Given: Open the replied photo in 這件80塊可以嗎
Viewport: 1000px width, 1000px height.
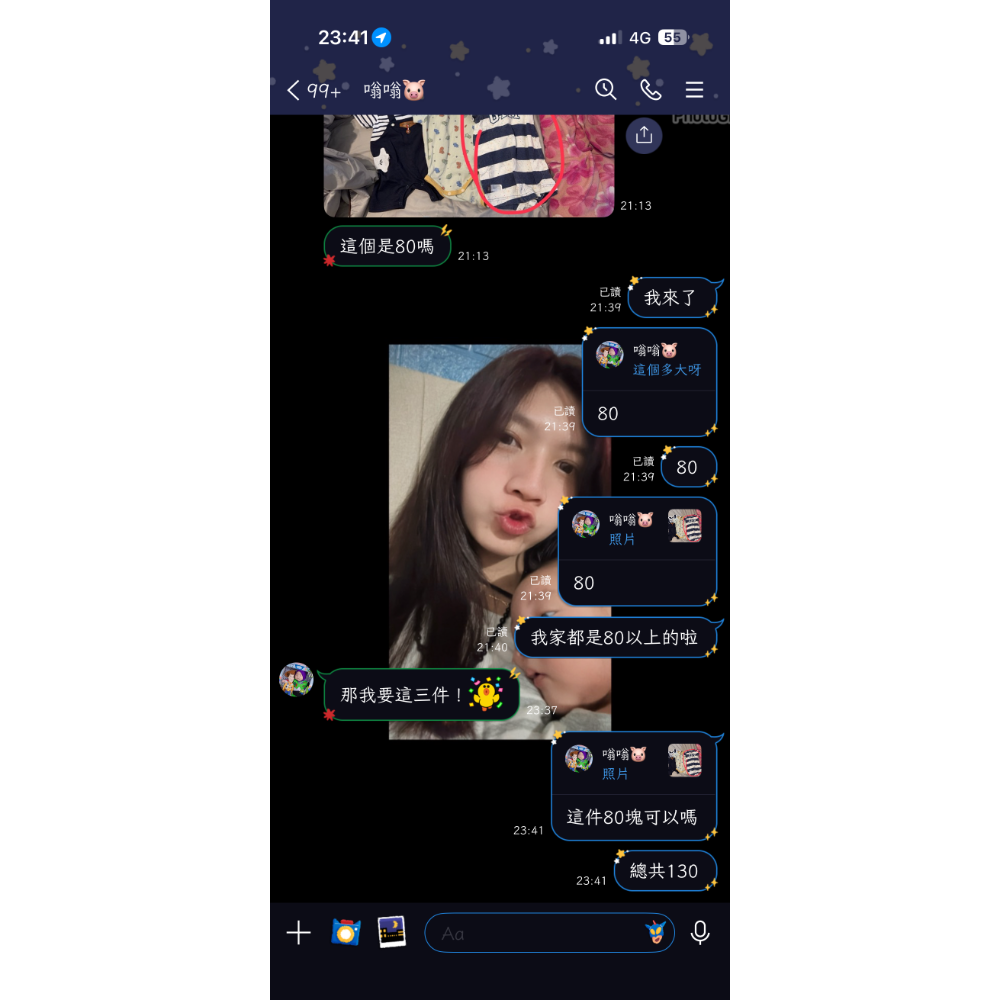Looking at the screenshot, I should [x=685, y=761].
